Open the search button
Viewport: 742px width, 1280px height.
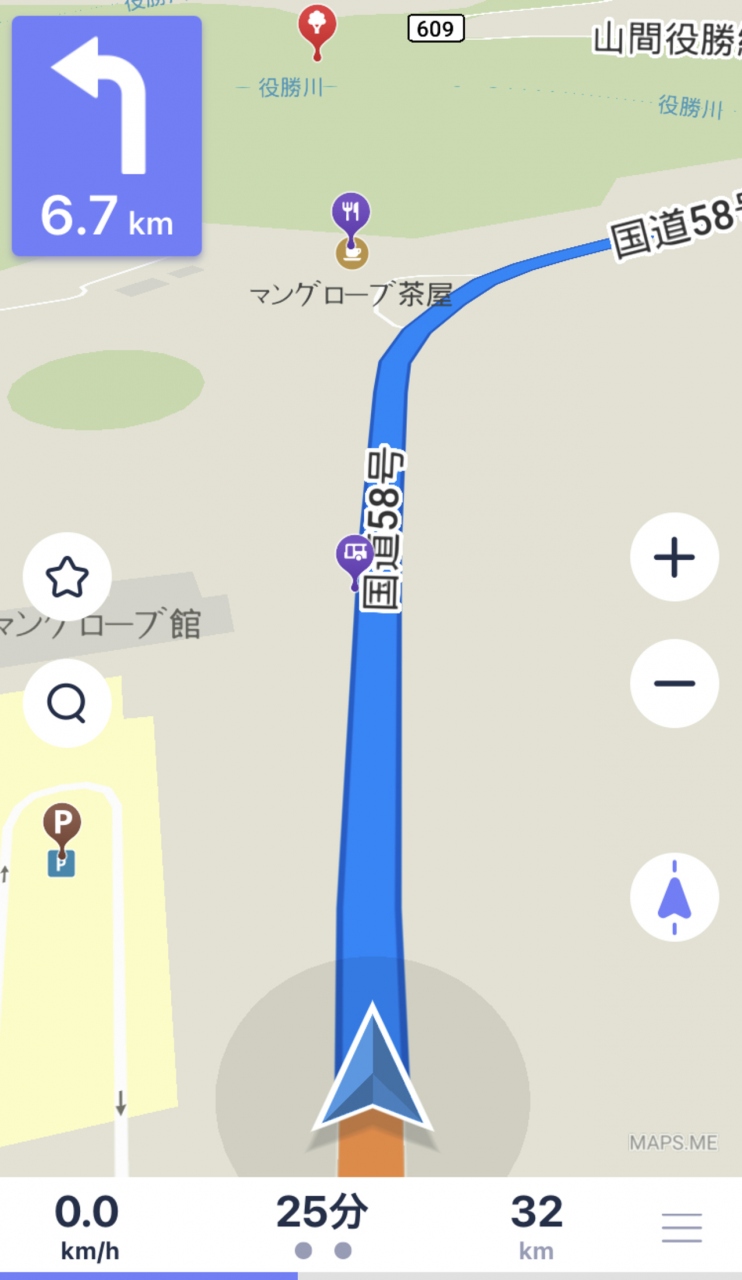click(x=67, y=704)
